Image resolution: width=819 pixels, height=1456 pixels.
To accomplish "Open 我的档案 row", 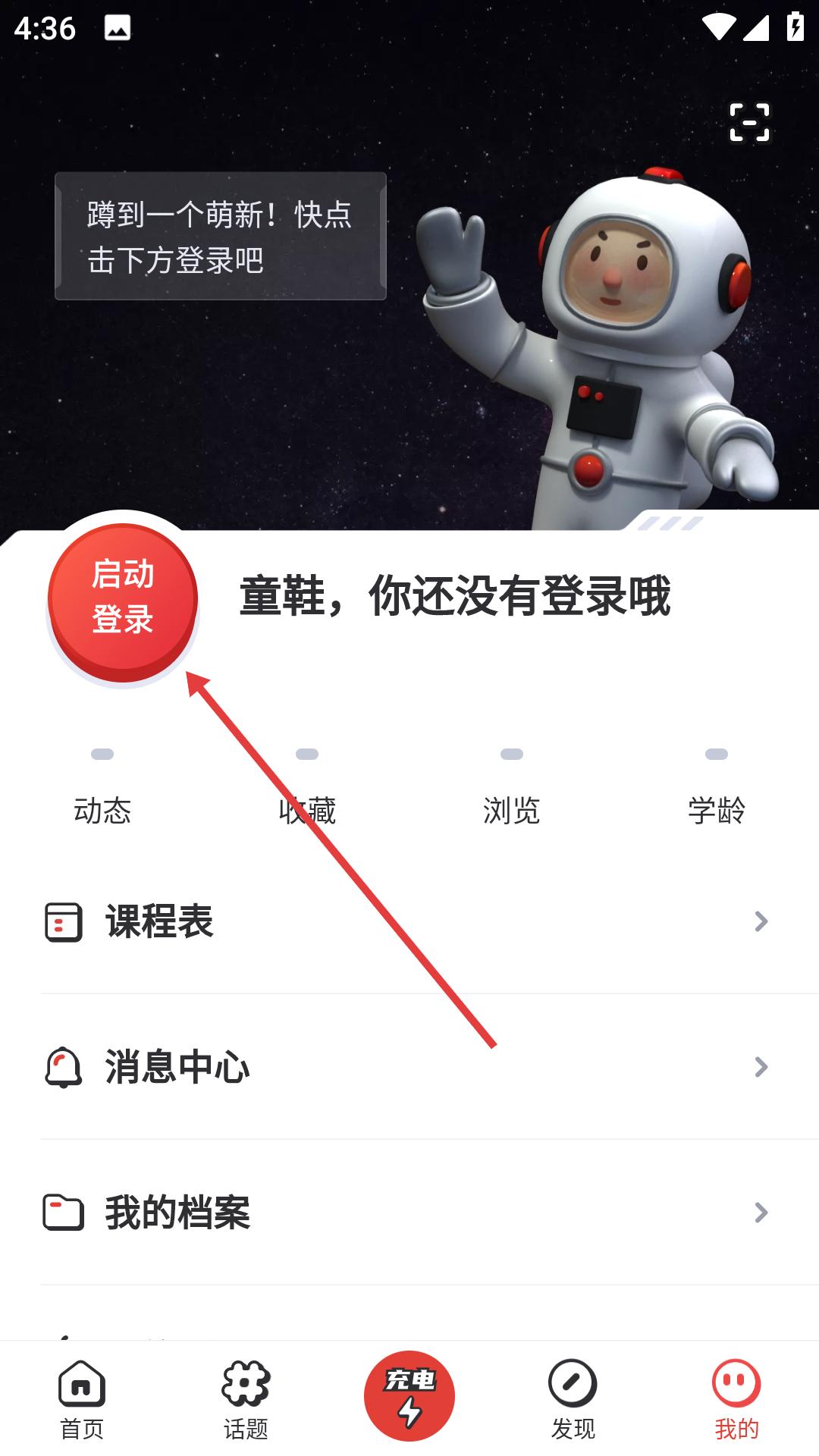I will pyautogui.click(x=409, y=1213).
